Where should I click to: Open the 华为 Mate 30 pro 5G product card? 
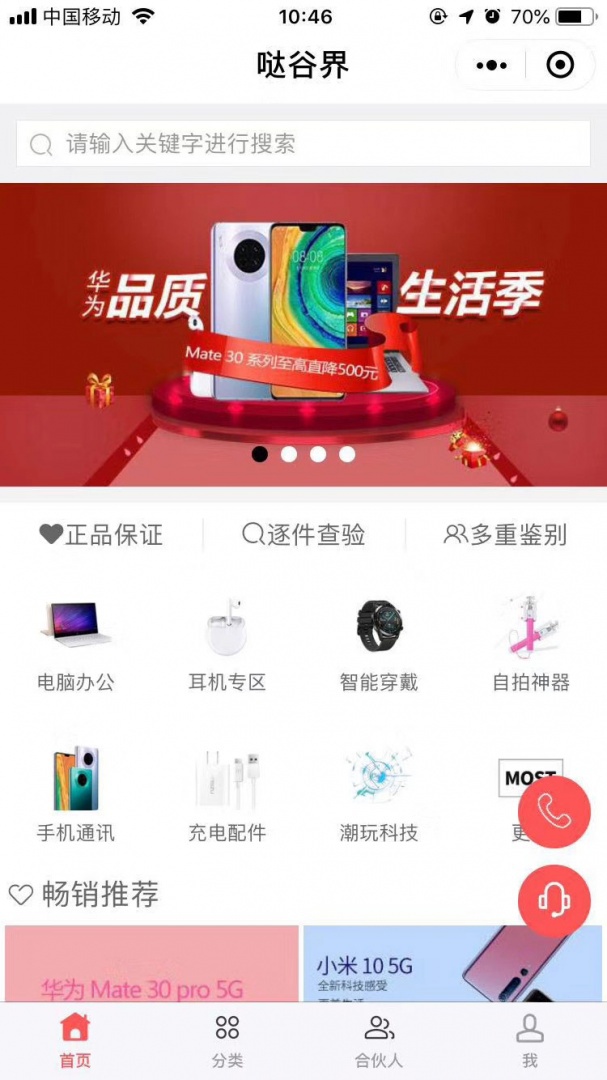pos(152,964)
